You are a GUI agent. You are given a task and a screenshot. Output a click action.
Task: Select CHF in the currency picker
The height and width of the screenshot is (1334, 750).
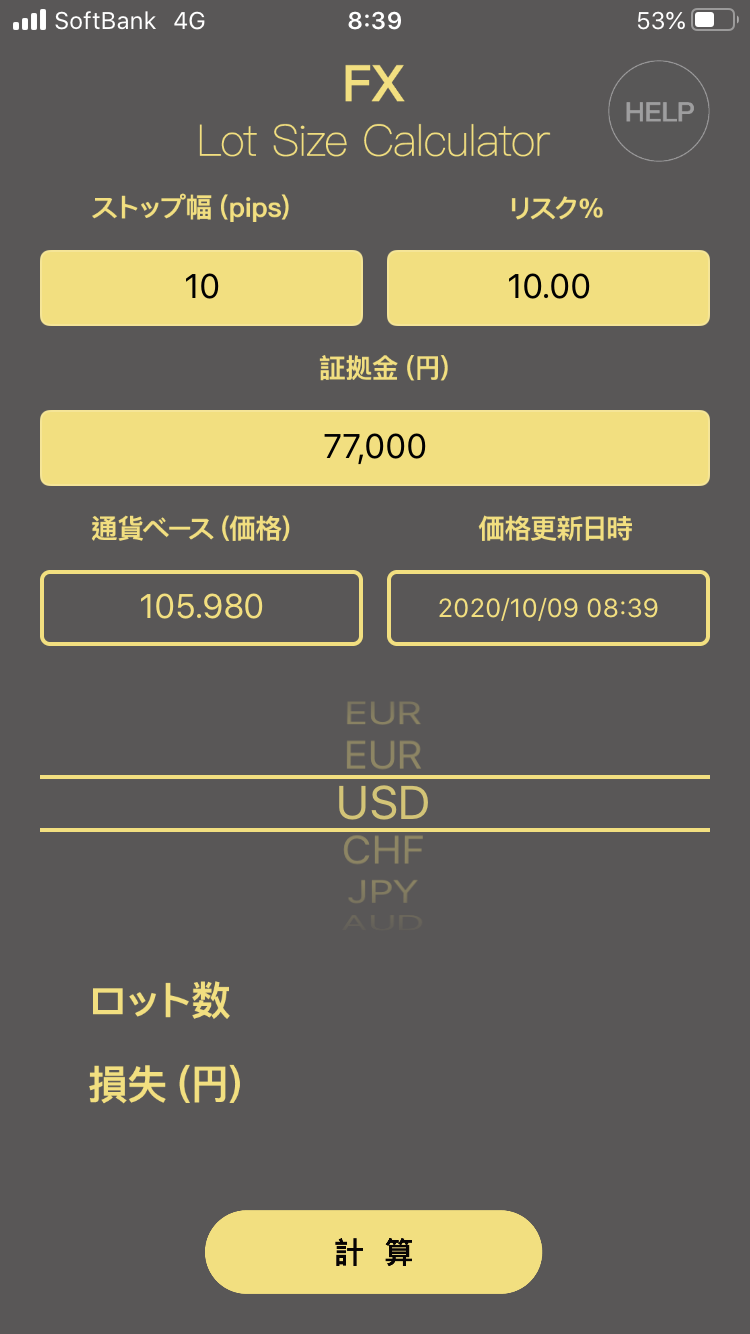383,851
